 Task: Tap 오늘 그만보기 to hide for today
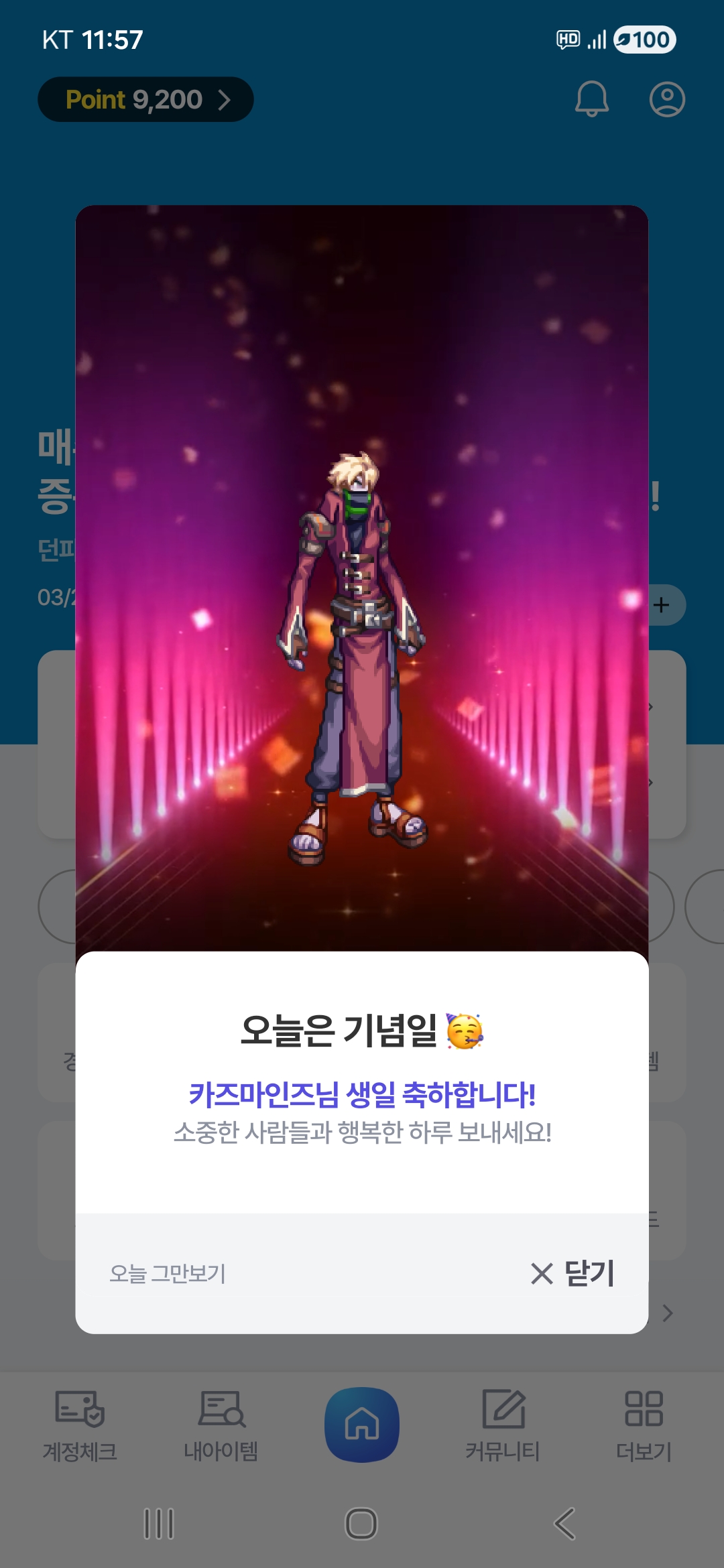pos(168,1273)
